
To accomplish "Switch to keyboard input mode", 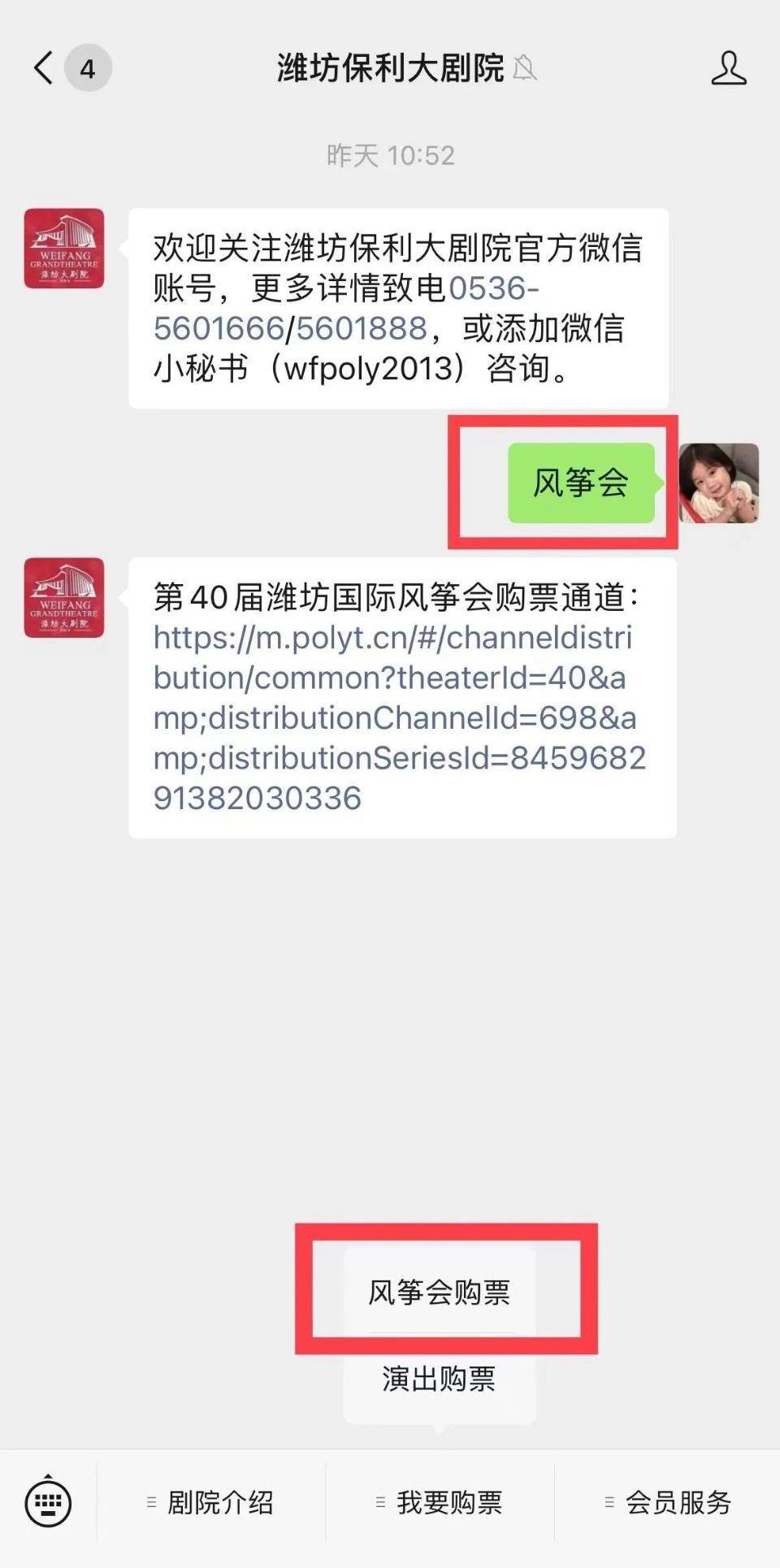I will click(x=49, y=1503).
